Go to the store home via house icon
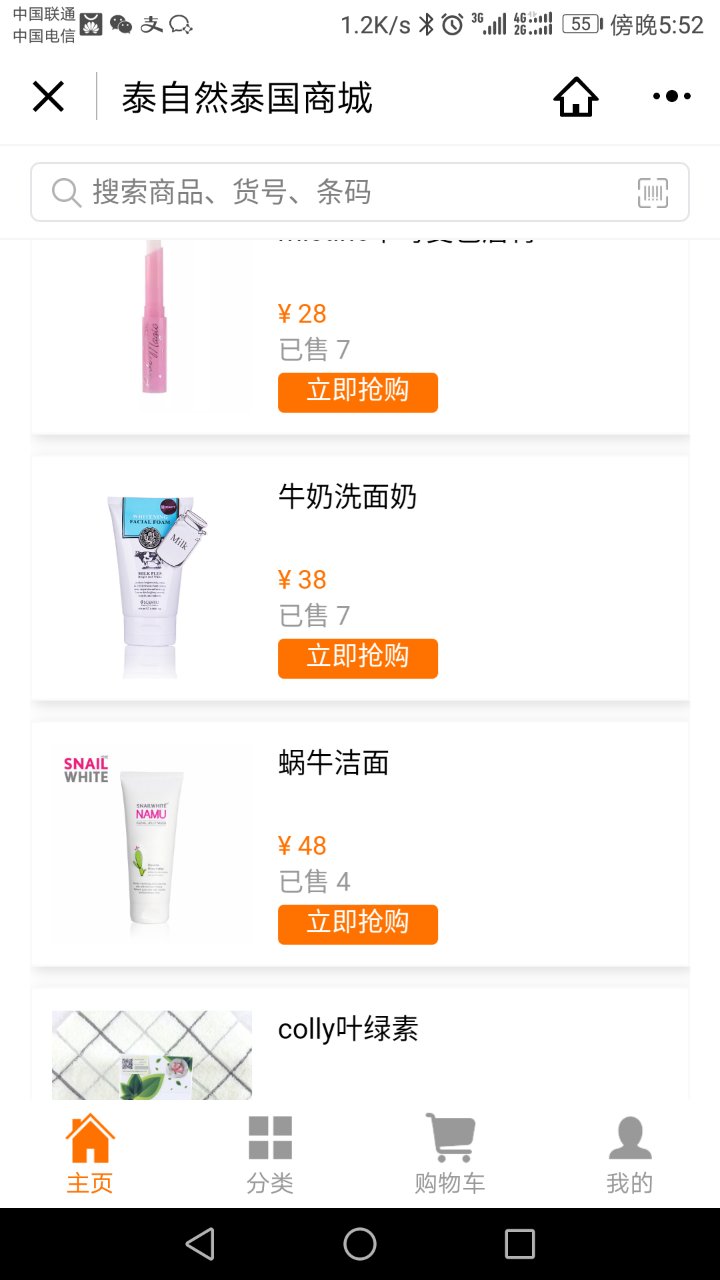 576,97
